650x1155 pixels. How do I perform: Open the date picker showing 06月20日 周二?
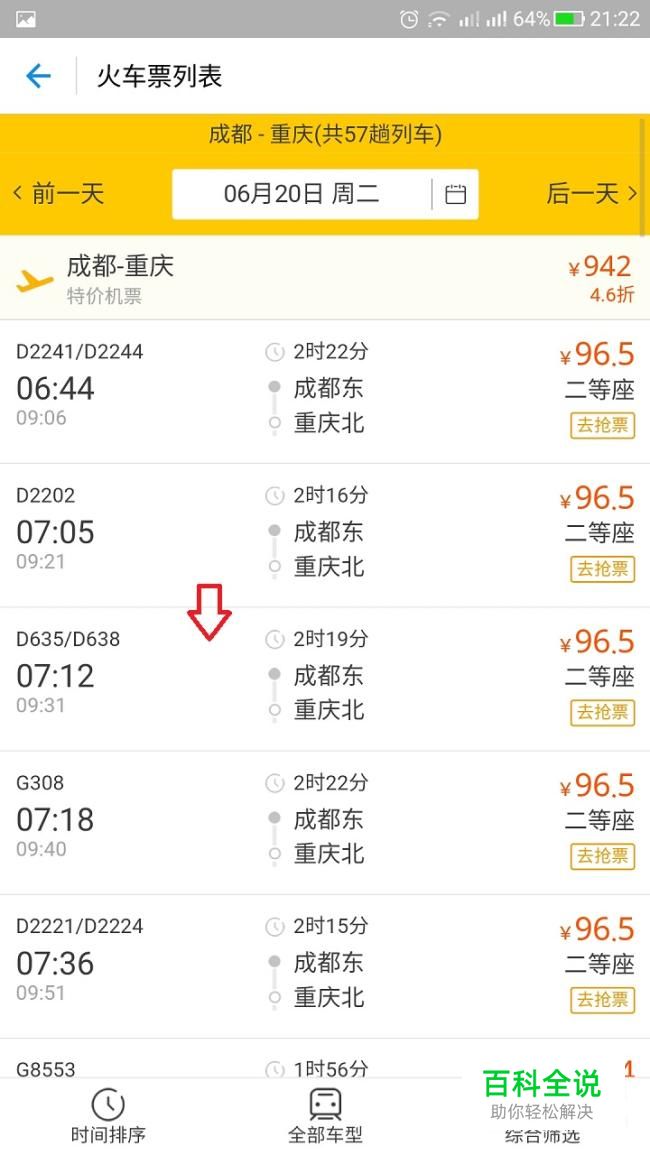point(325,194)
